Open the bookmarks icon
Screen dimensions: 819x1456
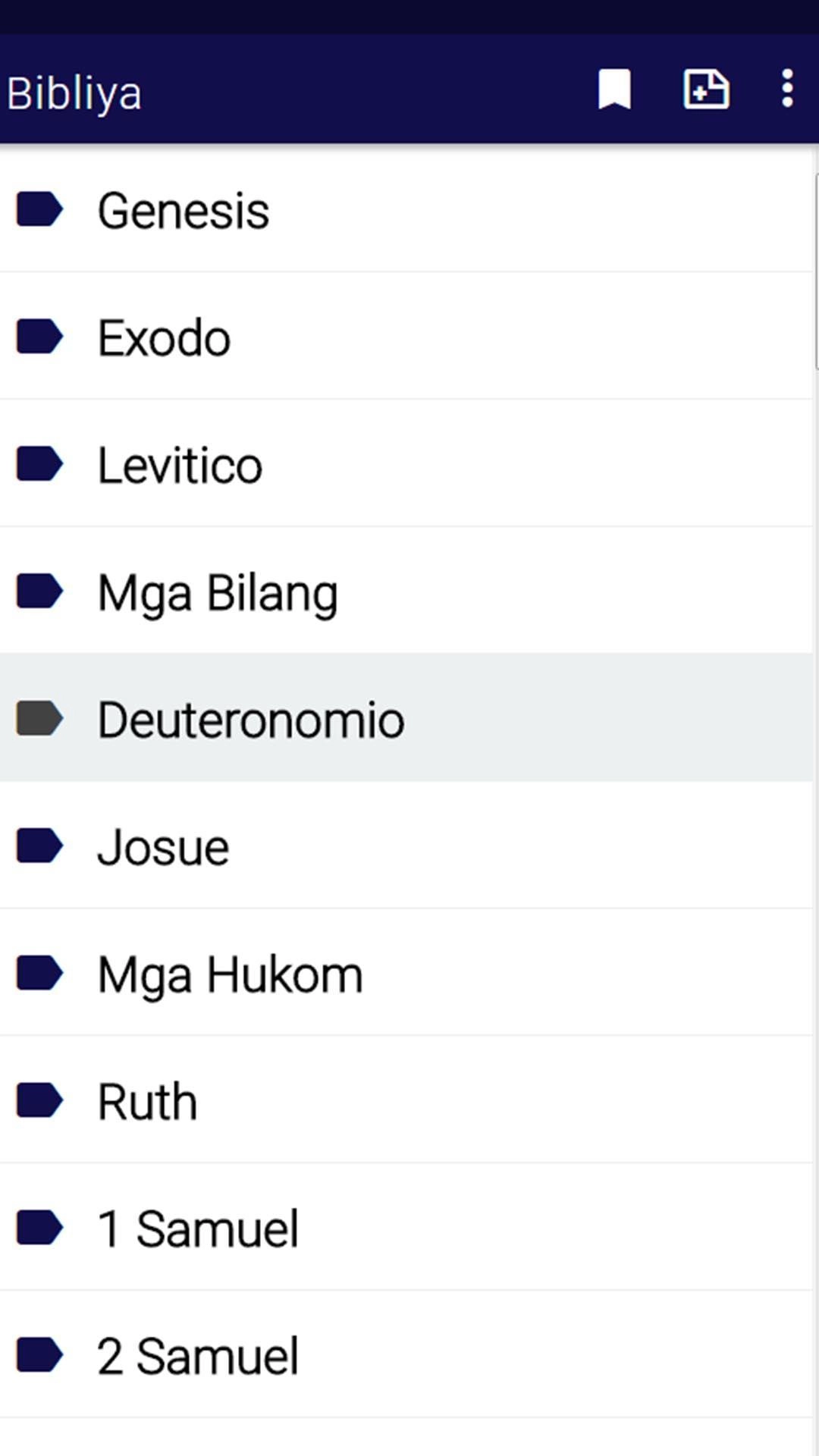tap(614, 89)
